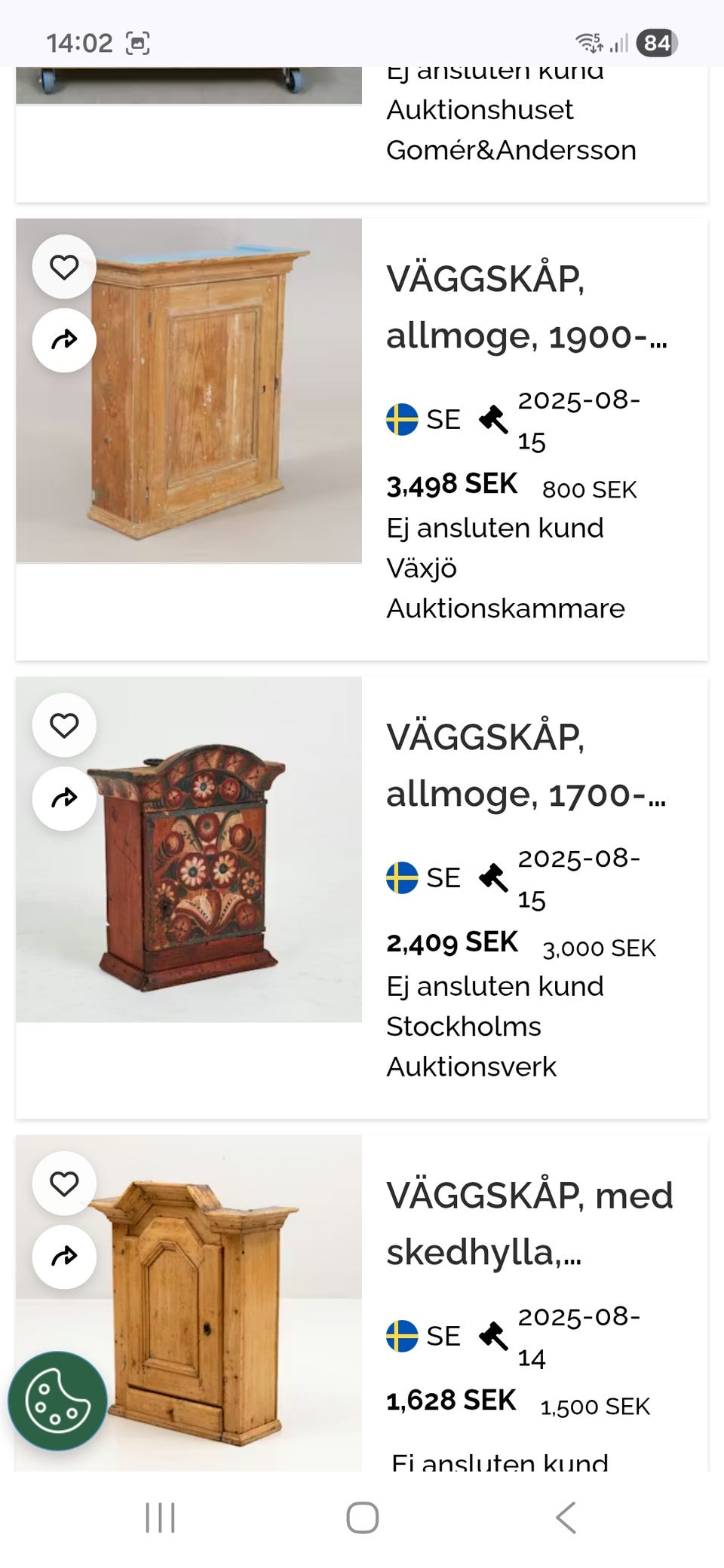Favorite the 1900-tal väggskåp with the heart
Image resolution: width=724 pixels, height=1568 pixels.
tap(64, 266)
